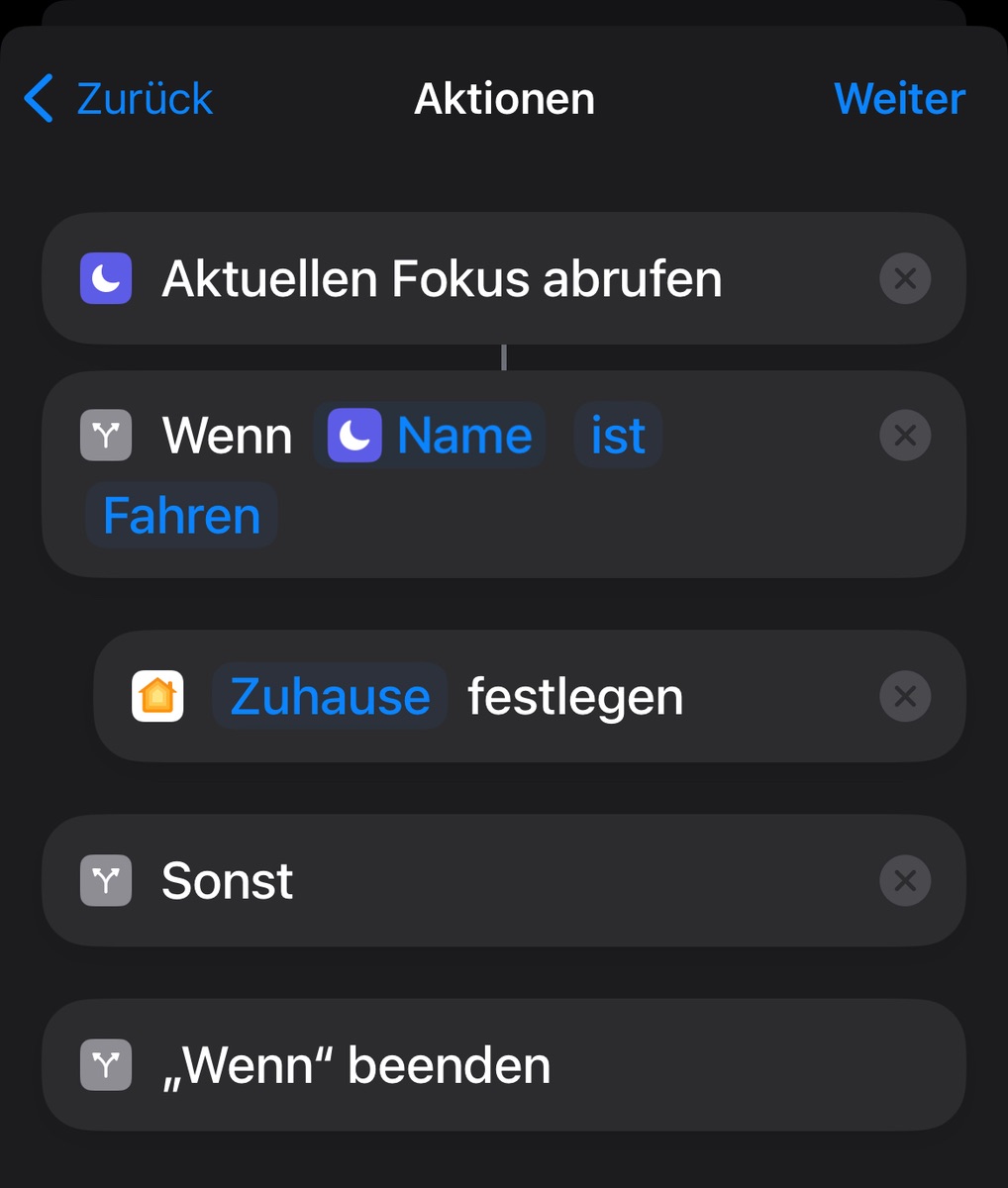
Task: Remove the Aktuellen Fokus abrufen action
Action: 904,278
